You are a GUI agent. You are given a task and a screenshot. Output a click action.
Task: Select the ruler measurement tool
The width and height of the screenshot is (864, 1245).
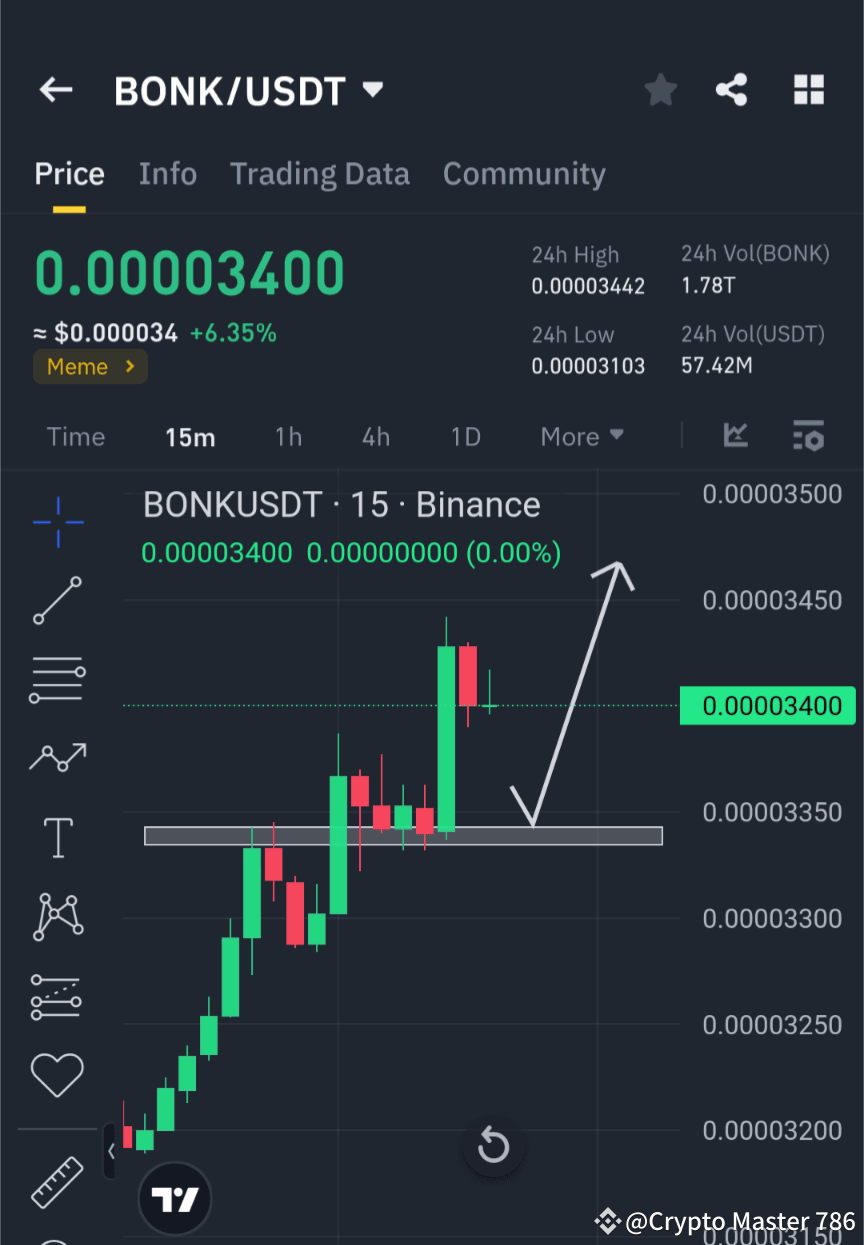pyautogui.click(x=57, y=1182)
